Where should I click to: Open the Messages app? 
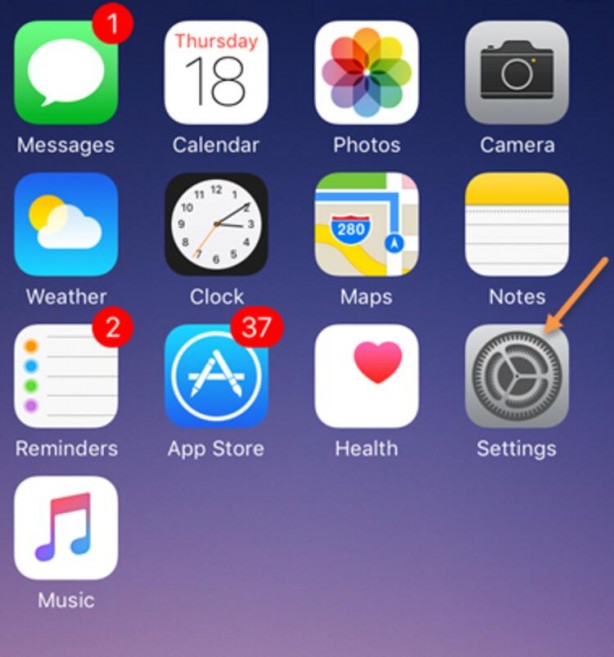66,72
